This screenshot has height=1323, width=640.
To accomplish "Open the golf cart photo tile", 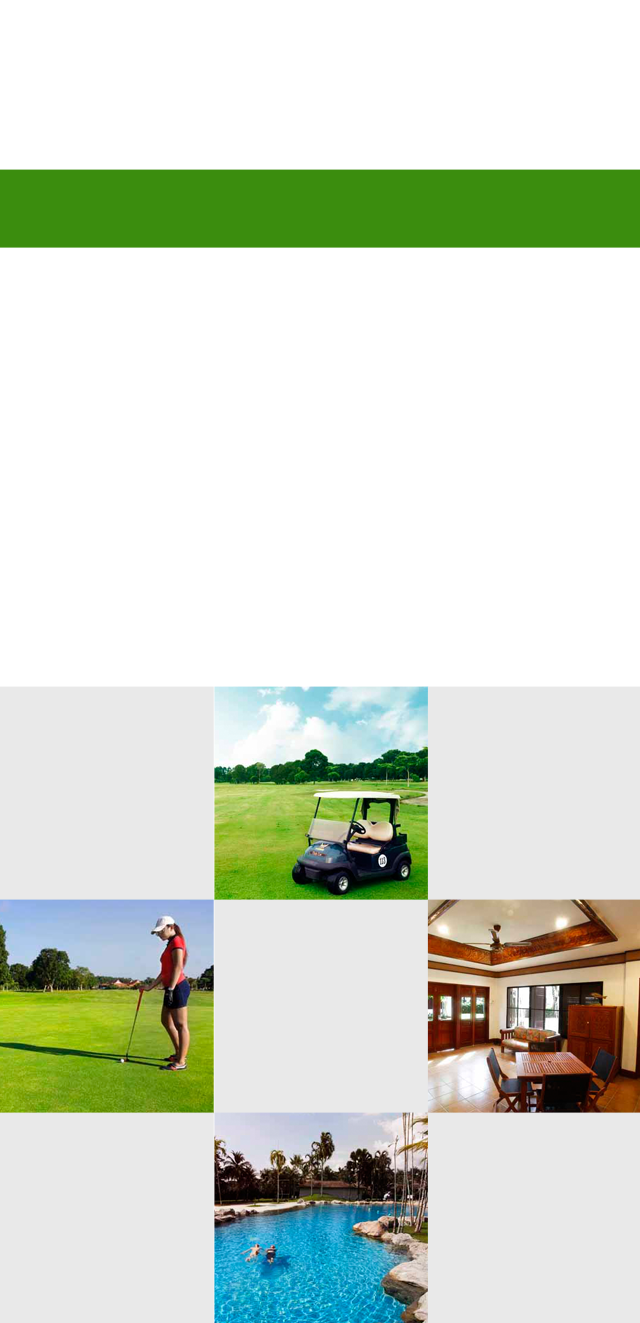I will coord(320,792).
